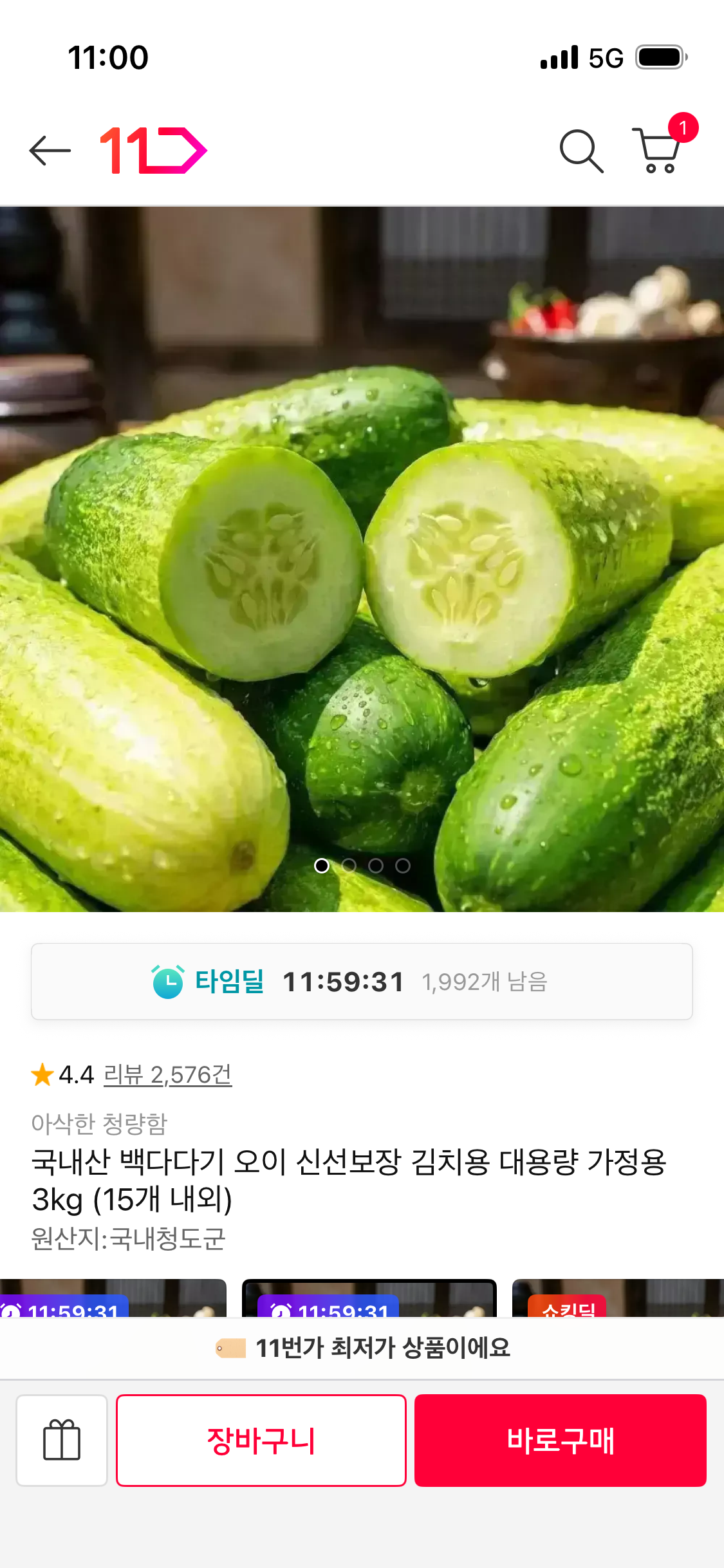The height and width of the screenshot is (1568, 724).
Task: Select the third carousel indicator dot
Action: 376,866
